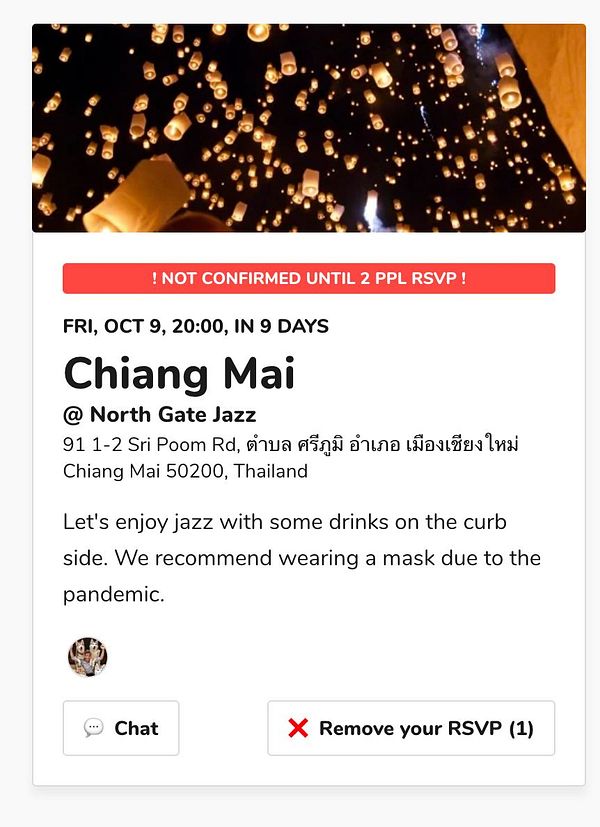Open the Chiang Mai lantern event image
This screenshot has width=600, height=827.
coord(308,128)
